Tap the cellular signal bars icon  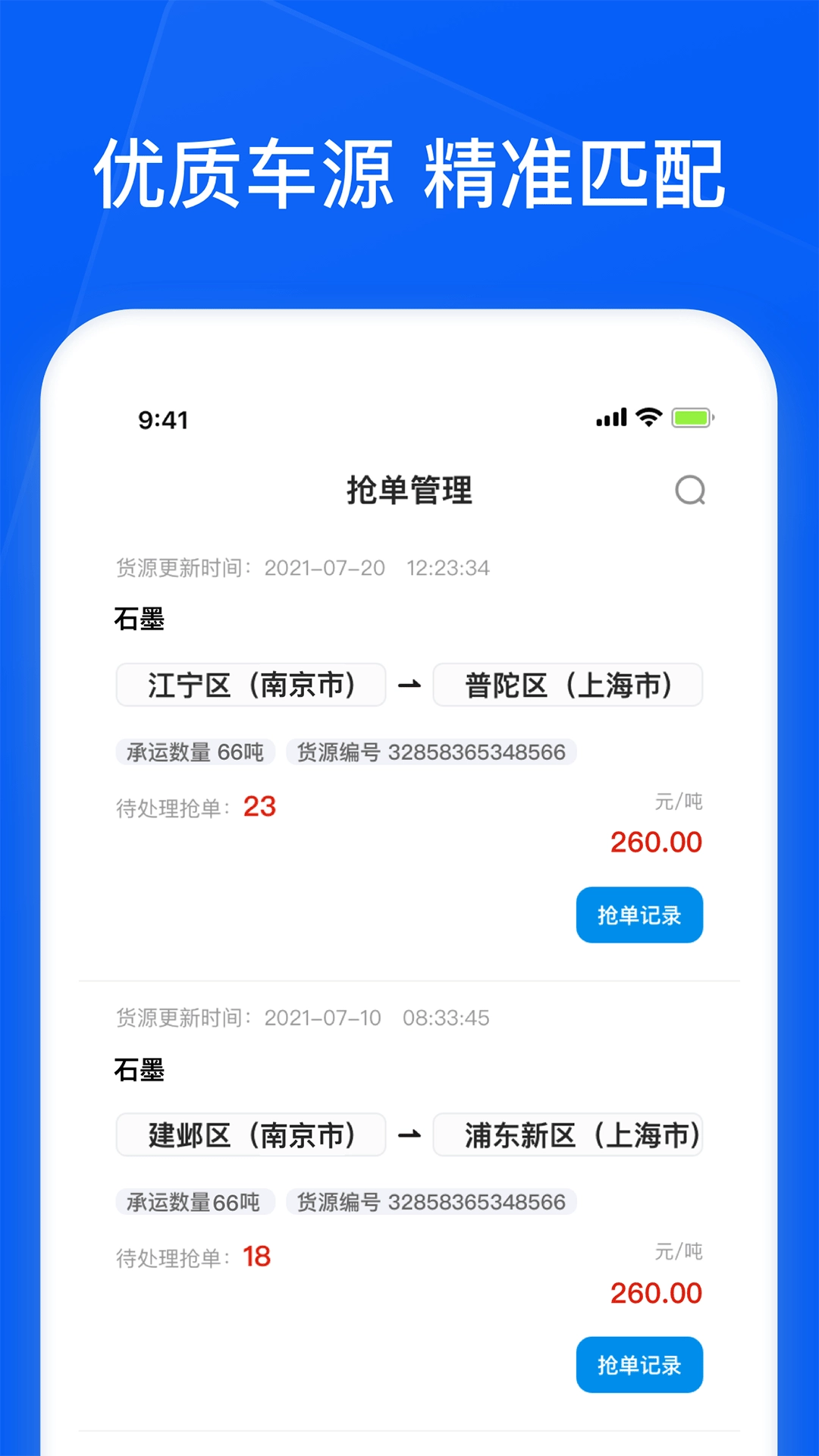point(610,416)
